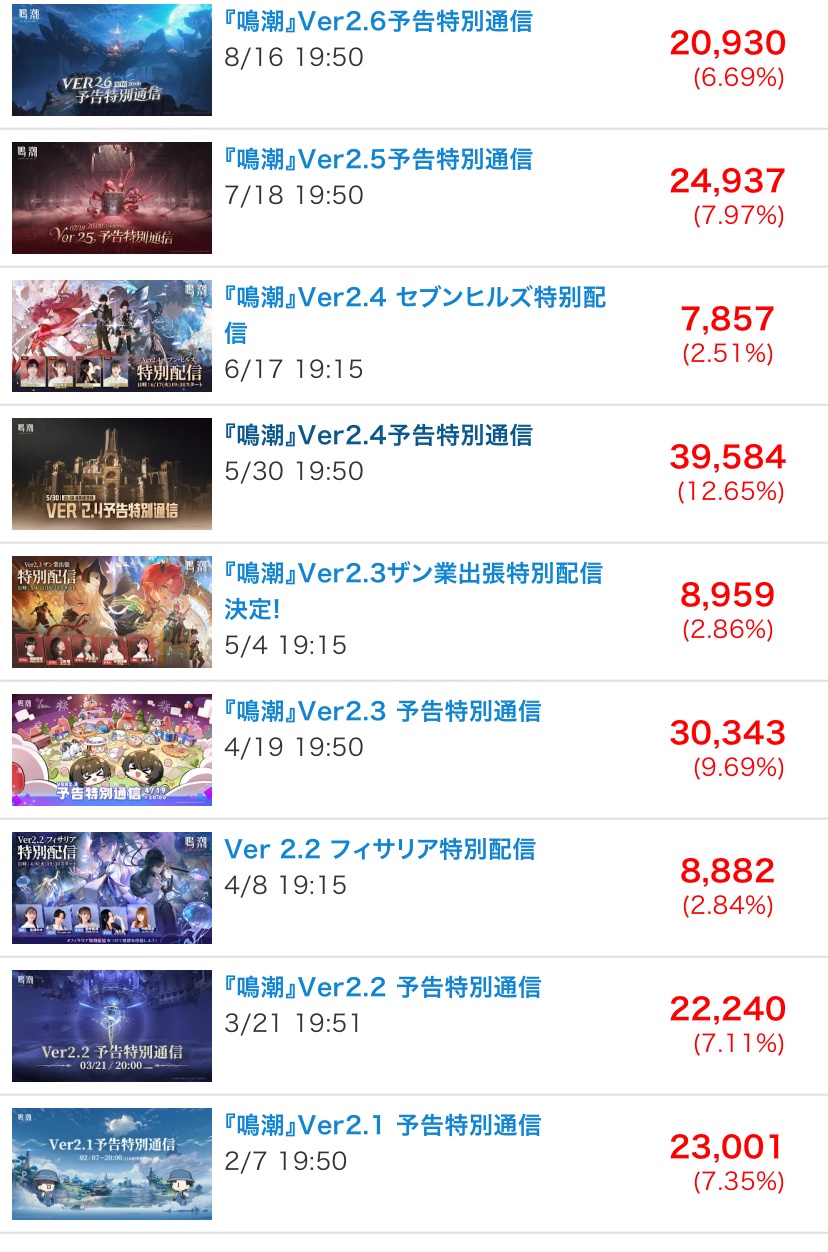Tap the Ver2.6 stream thumbnail image
This screenshot has height=1252, width=828.
pyautogui.click(x=112, y=60)
